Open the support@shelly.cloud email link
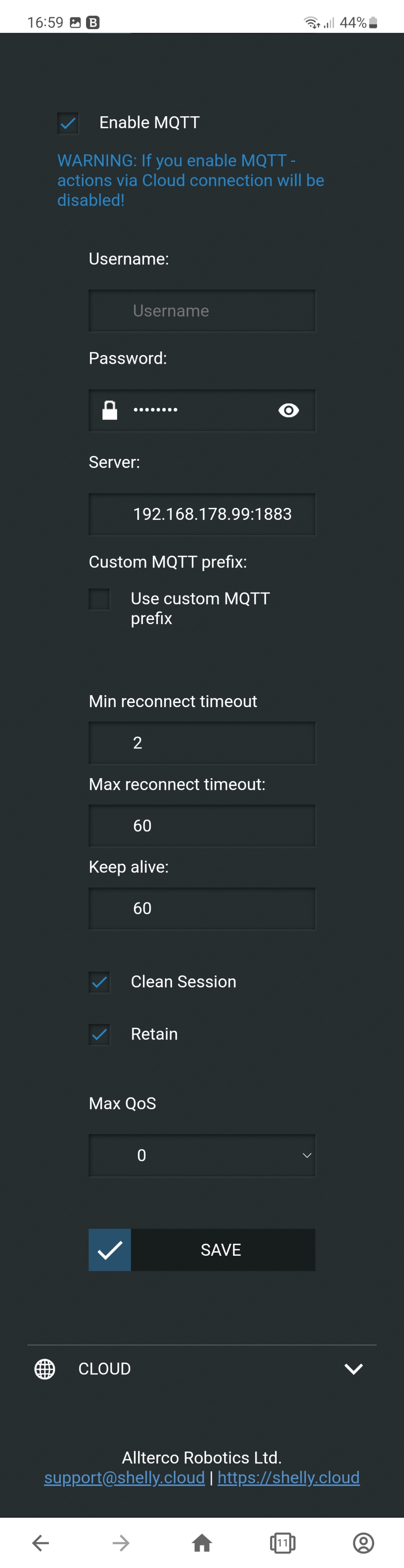Screen dimensions: 404x1568 (x=124, y=1478)
